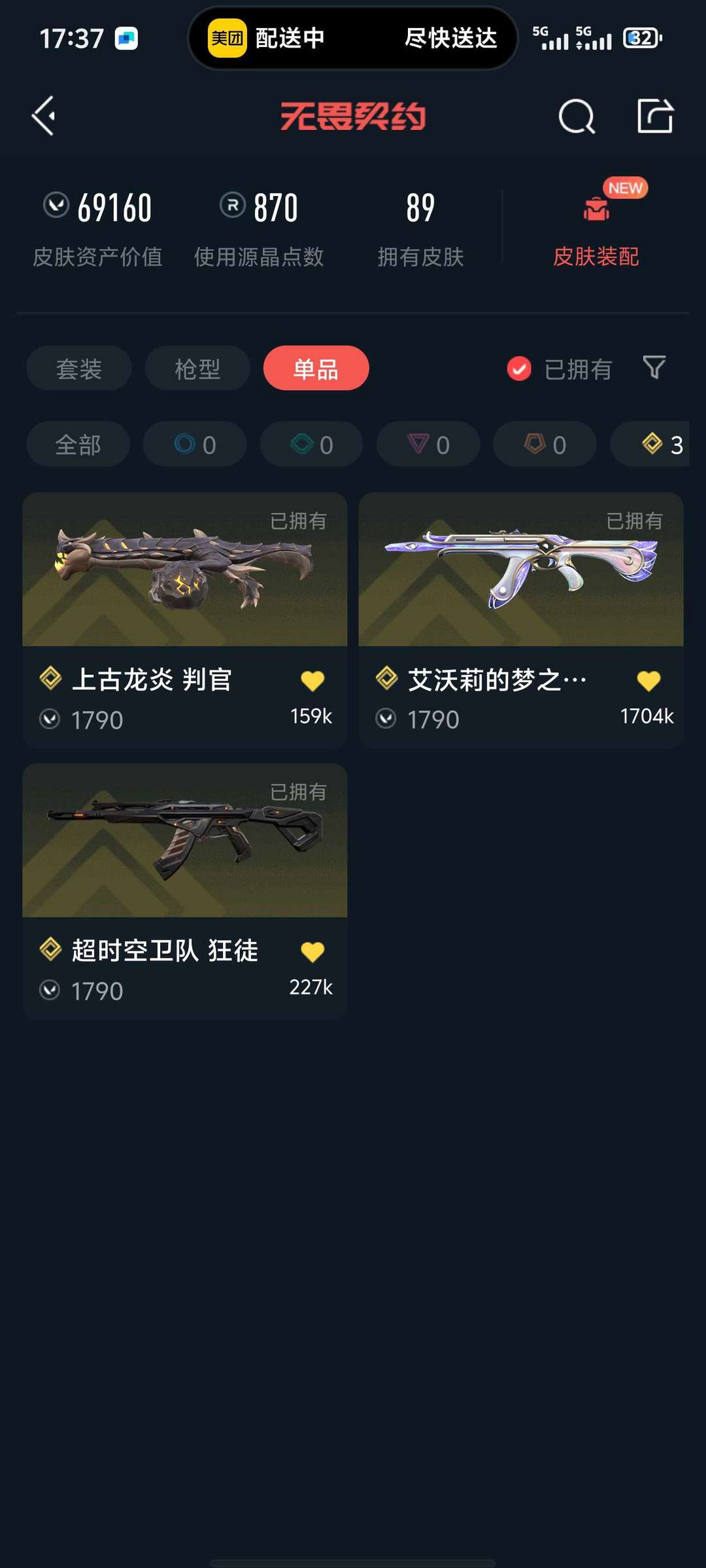Switch to the 枪型 tab
706x1568 pixels.
[x=197, y=368]
